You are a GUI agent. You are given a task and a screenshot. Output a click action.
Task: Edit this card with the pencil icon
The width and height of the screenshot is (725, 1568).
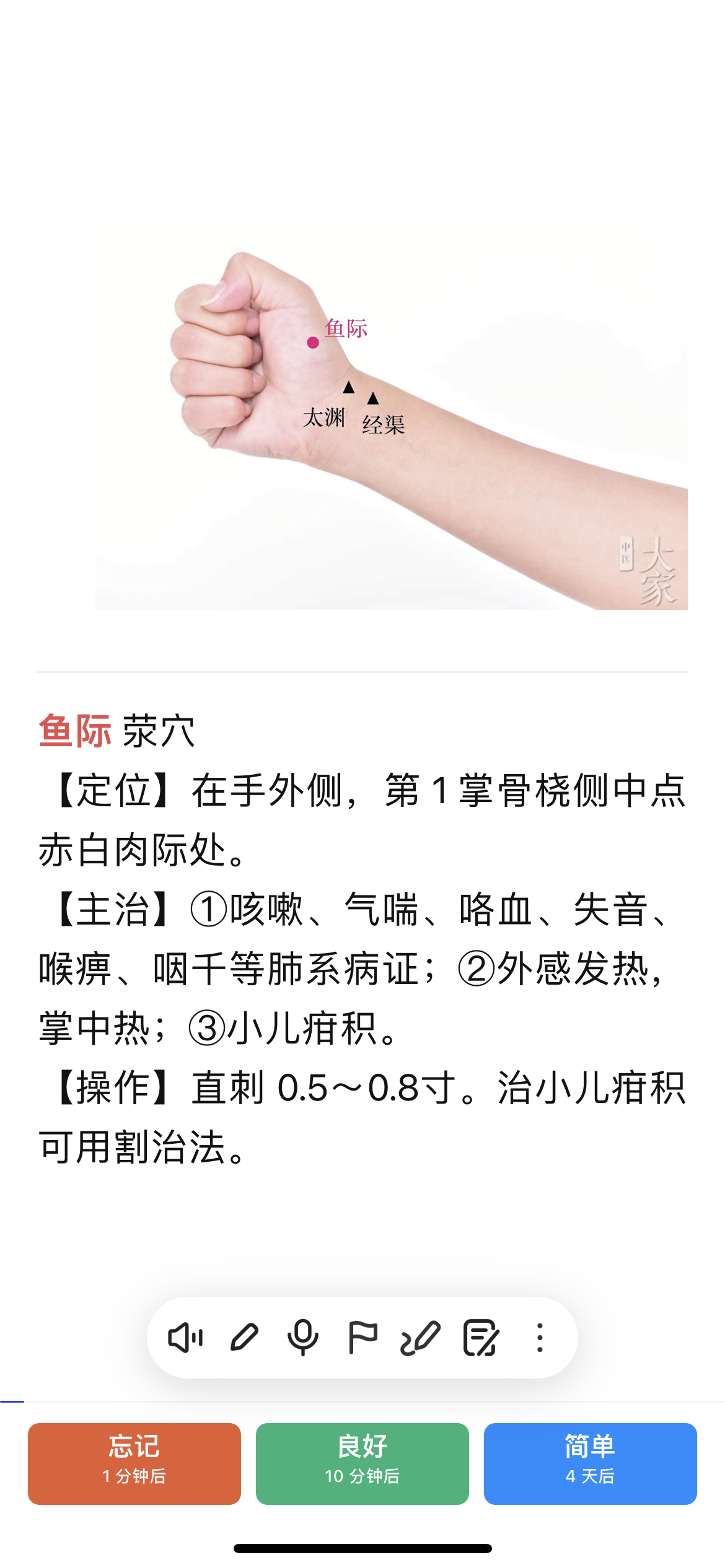[244, 1338]
